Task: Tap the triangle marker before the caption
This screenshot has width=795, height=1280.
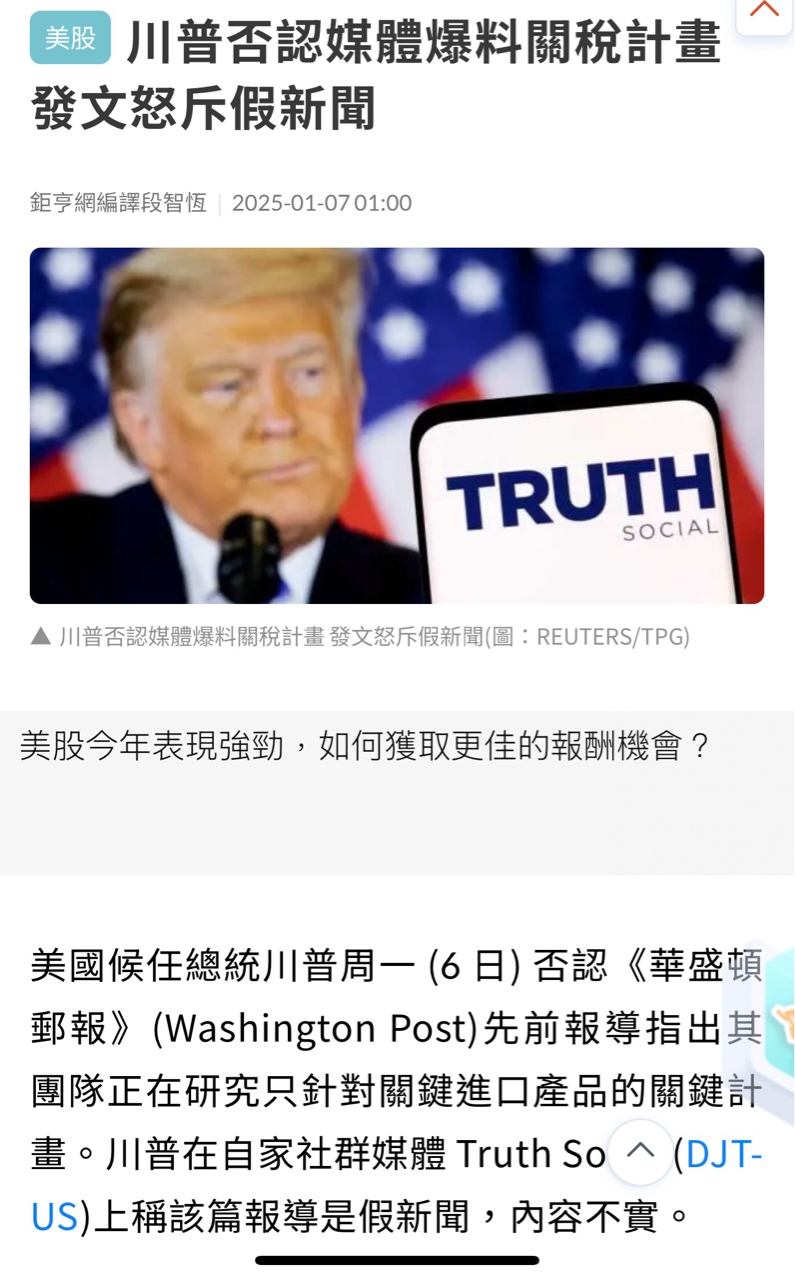Action: coord(42,634)
